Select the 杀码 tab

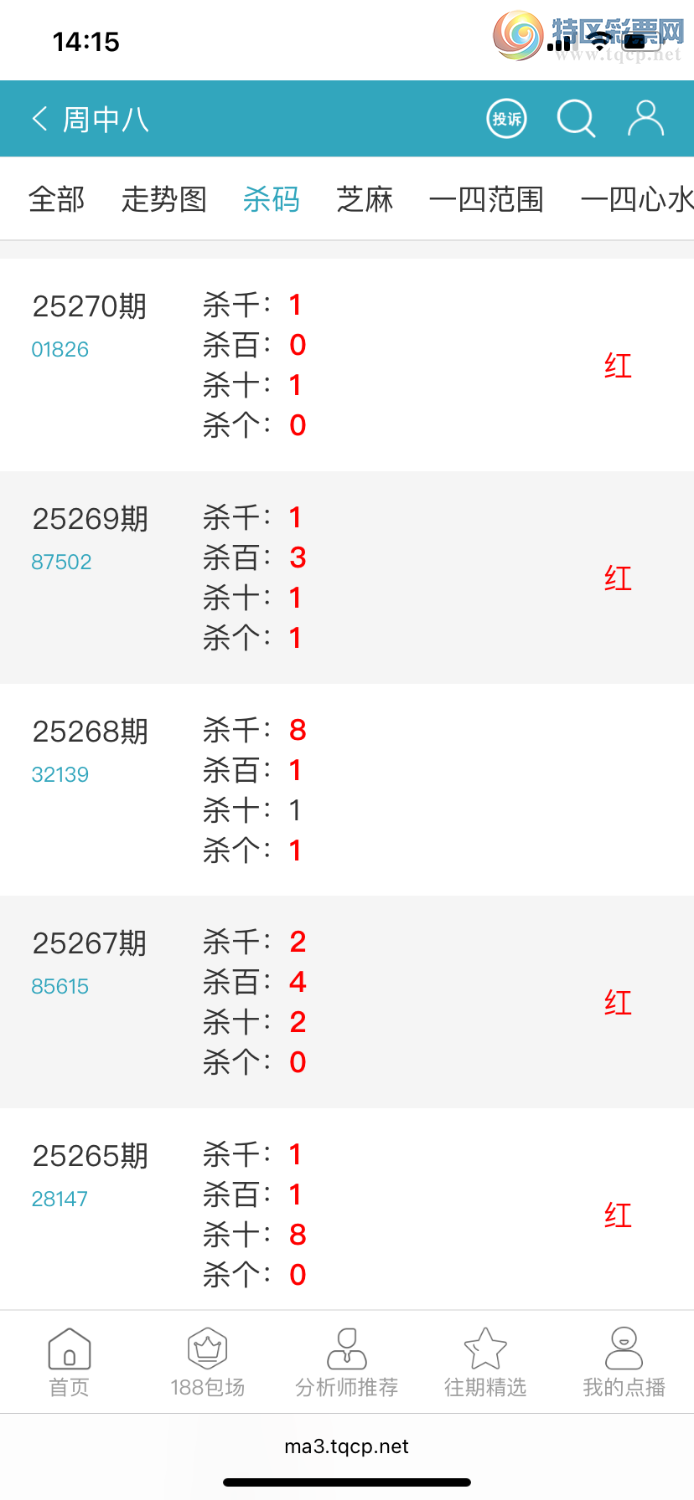[271, 199]
